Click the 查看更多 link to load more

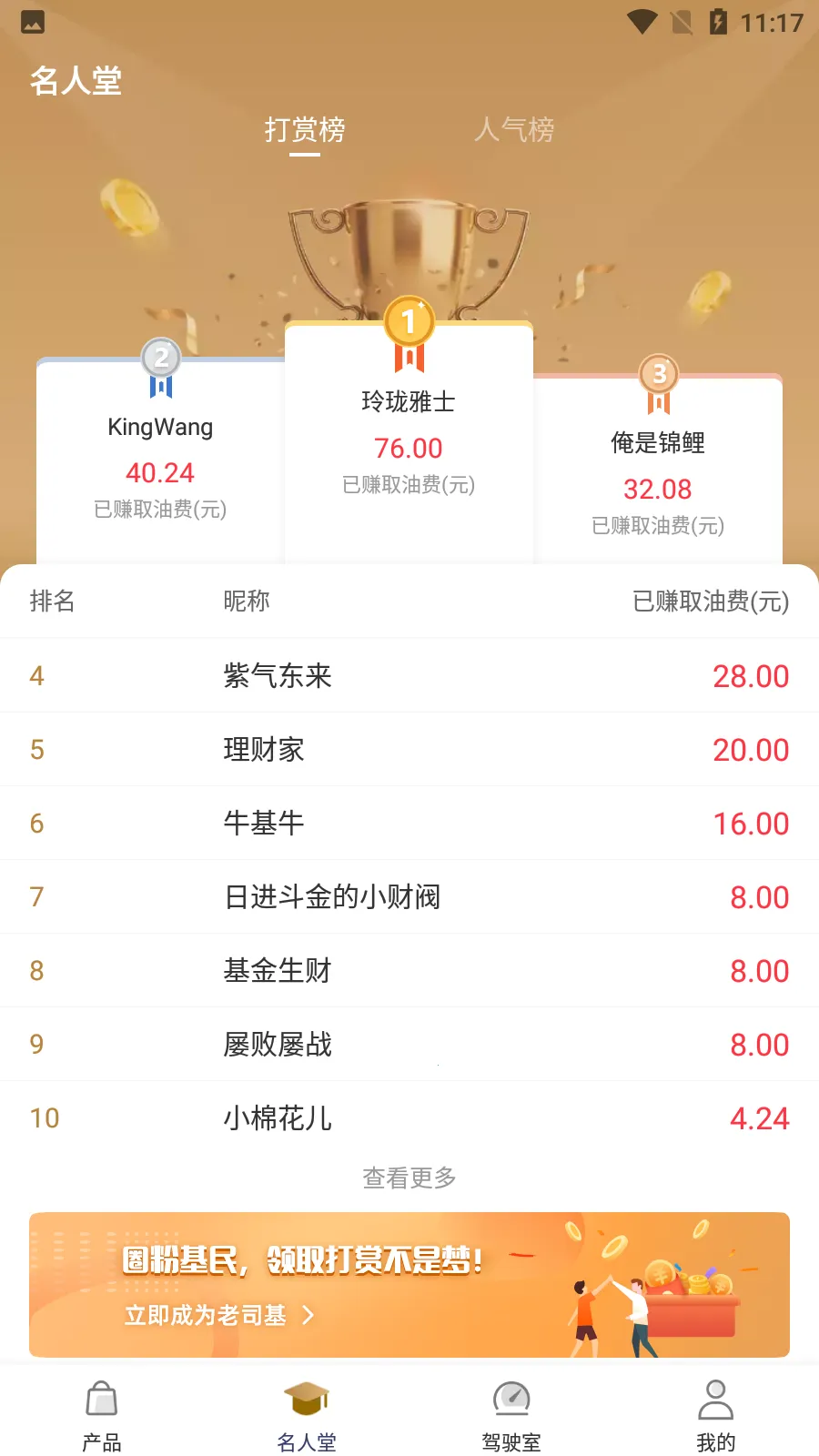tap(409, 1178)
